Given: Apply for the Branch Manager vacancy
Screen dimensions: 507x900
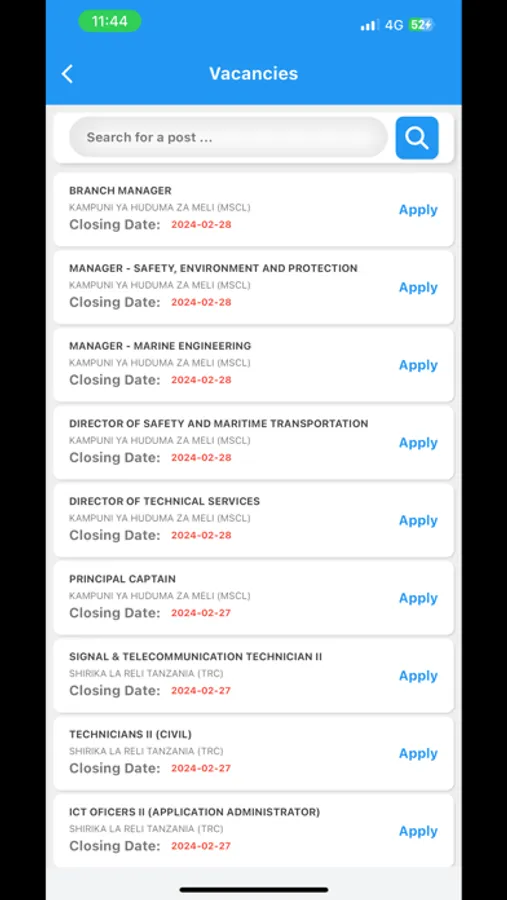Looking at the screenshot, I should click(x=418, y=210).
